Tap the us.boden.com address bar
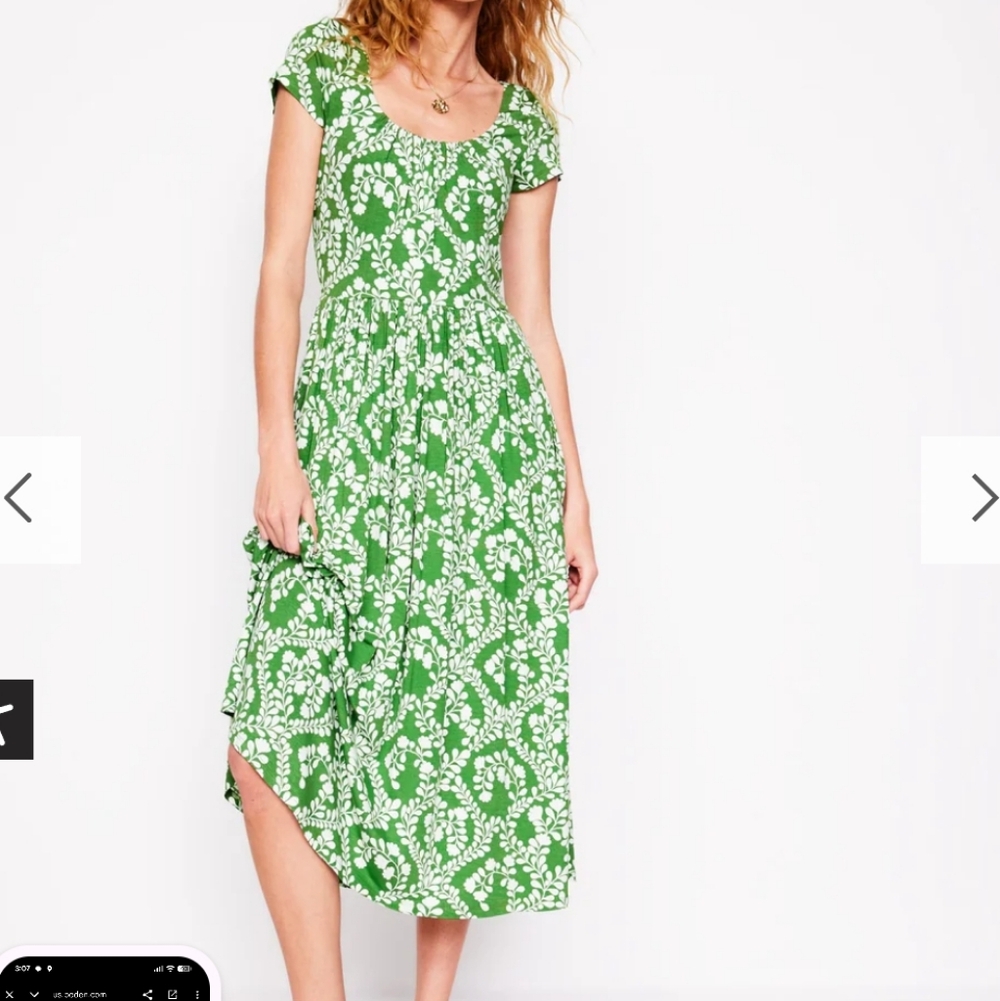 pos(80,993)
